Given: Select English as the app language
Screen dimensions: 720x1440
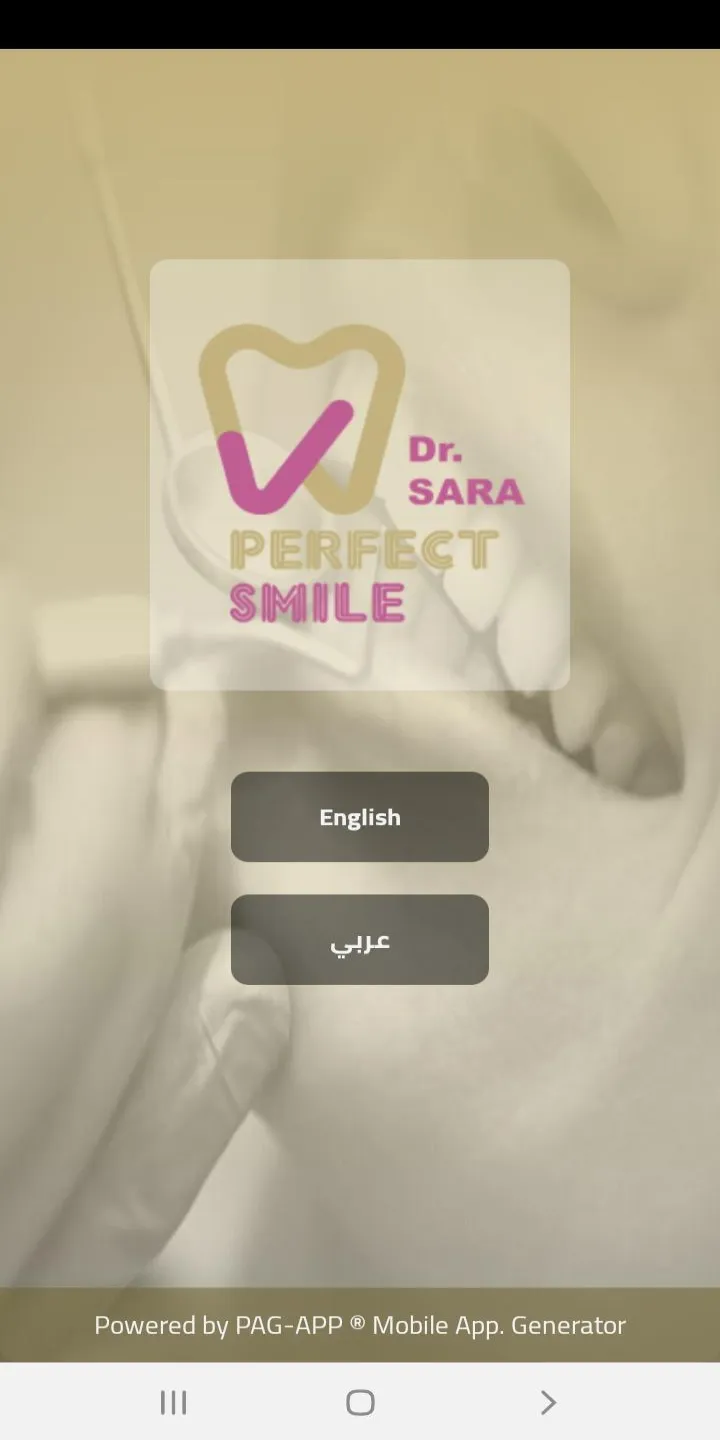Looking at the screenshot, I should (x=360, y=817).
